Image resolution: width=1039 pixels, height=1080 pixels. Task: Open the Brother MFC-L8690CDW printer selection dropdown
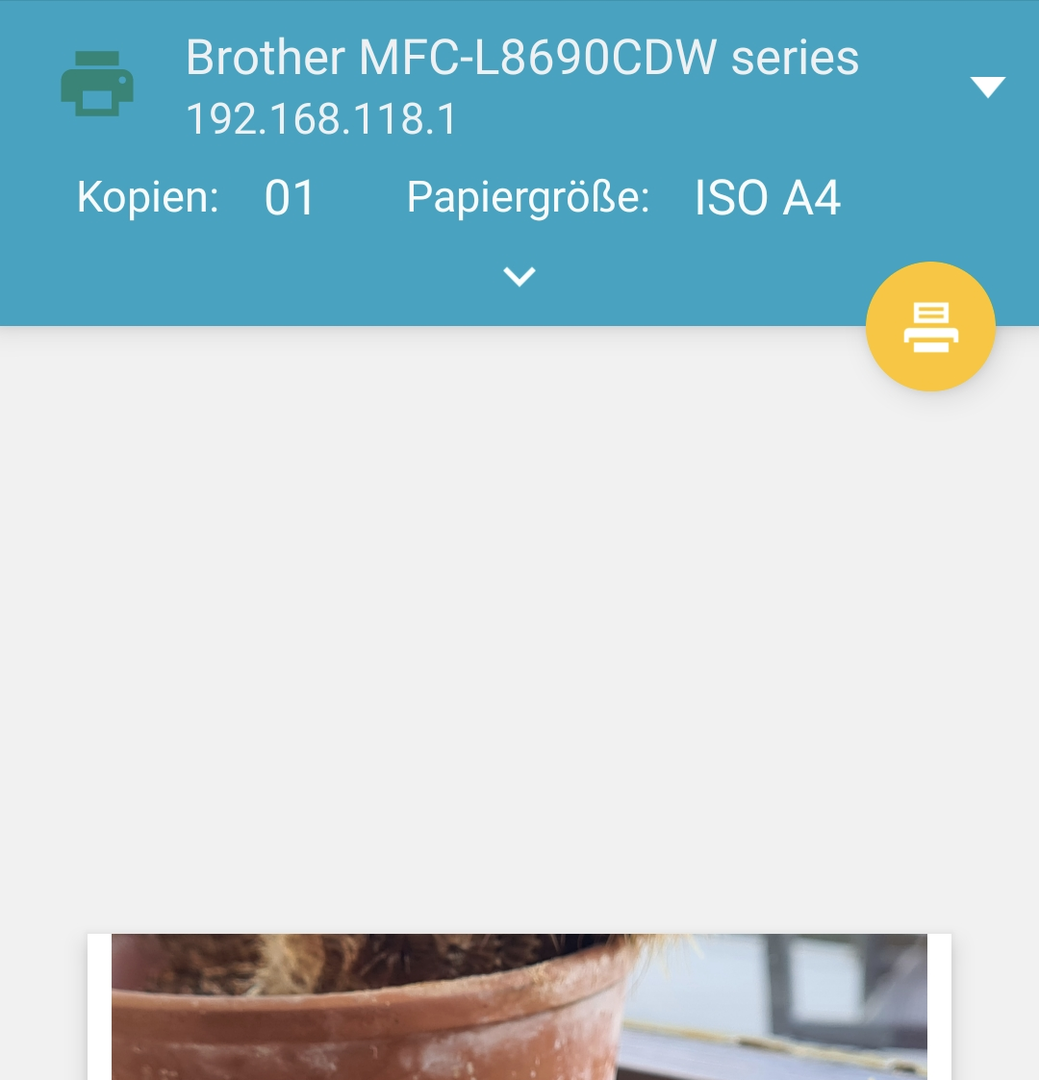[986, 88]
